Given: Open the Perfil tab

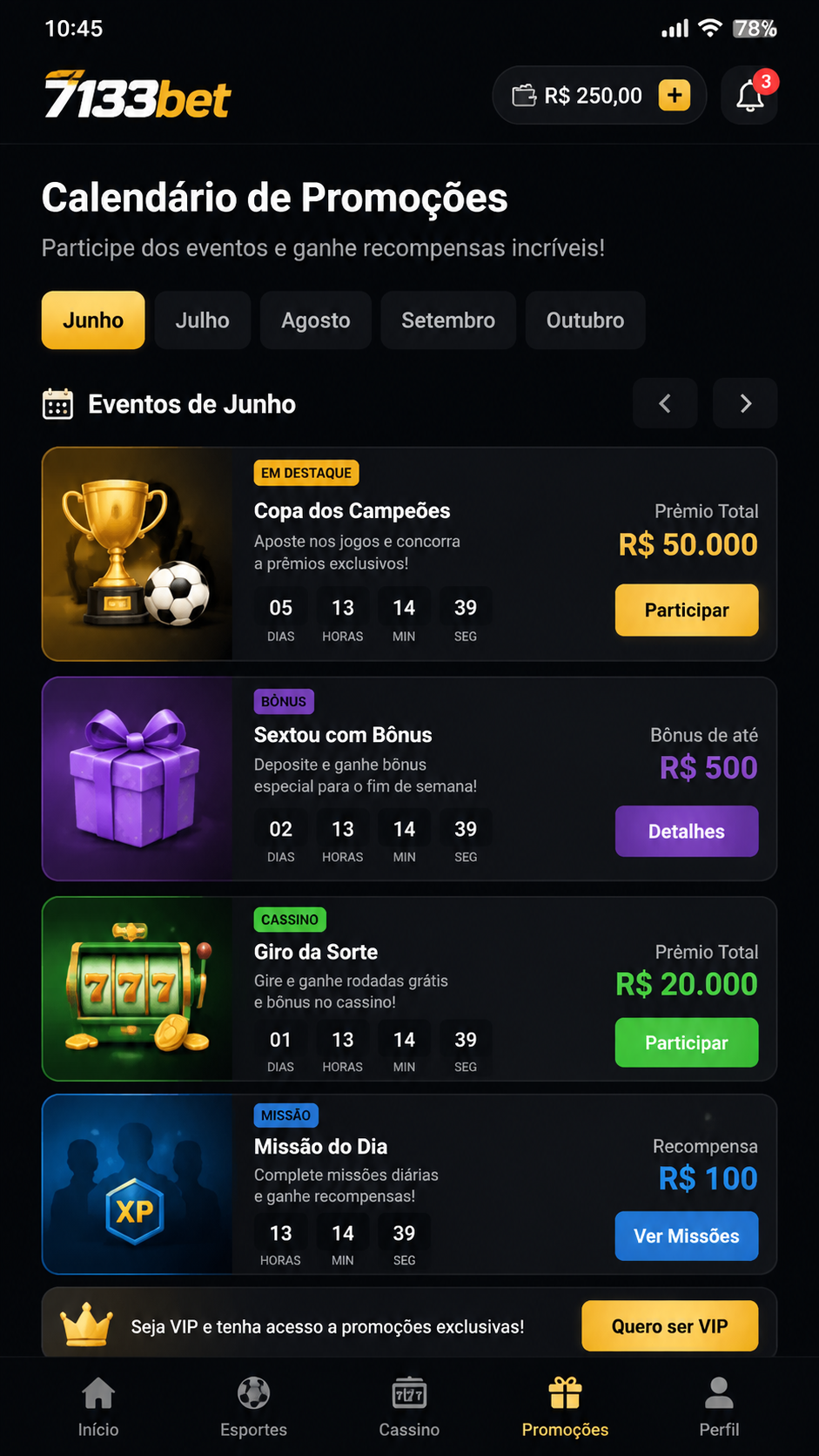Looking at the screenshot, I should click(719, 1406).
